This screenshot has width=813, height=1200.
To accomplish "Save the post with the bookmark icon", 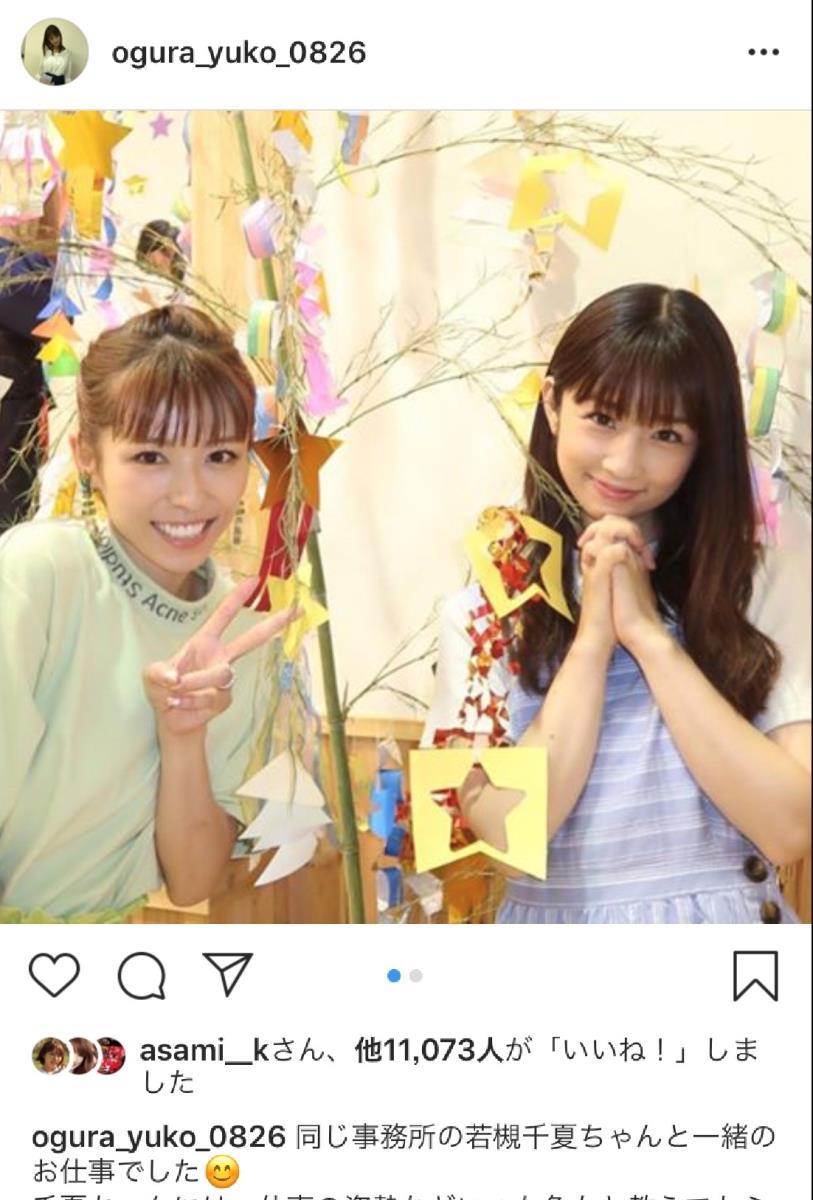I will (756, 975).
